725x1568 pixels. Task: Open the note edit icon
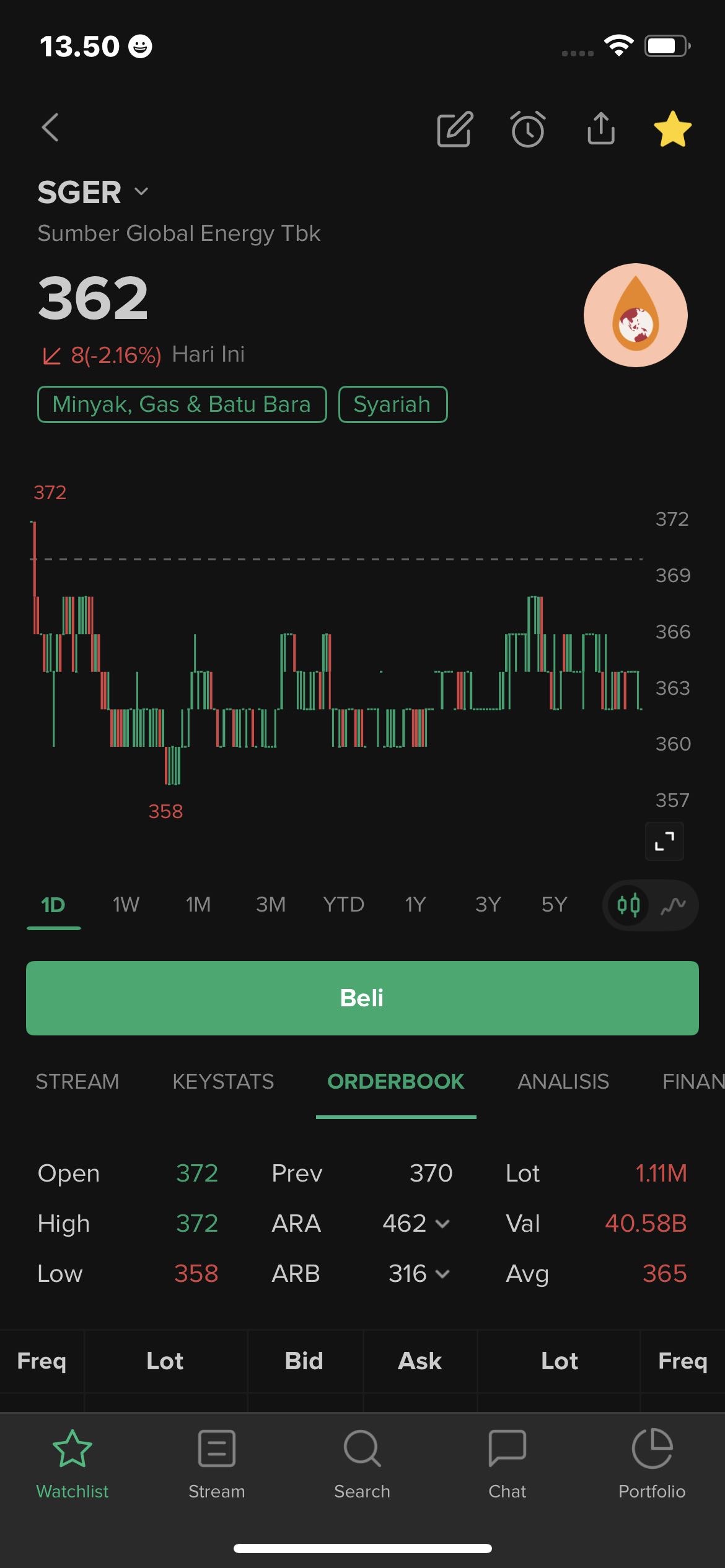tap(455, 129)
